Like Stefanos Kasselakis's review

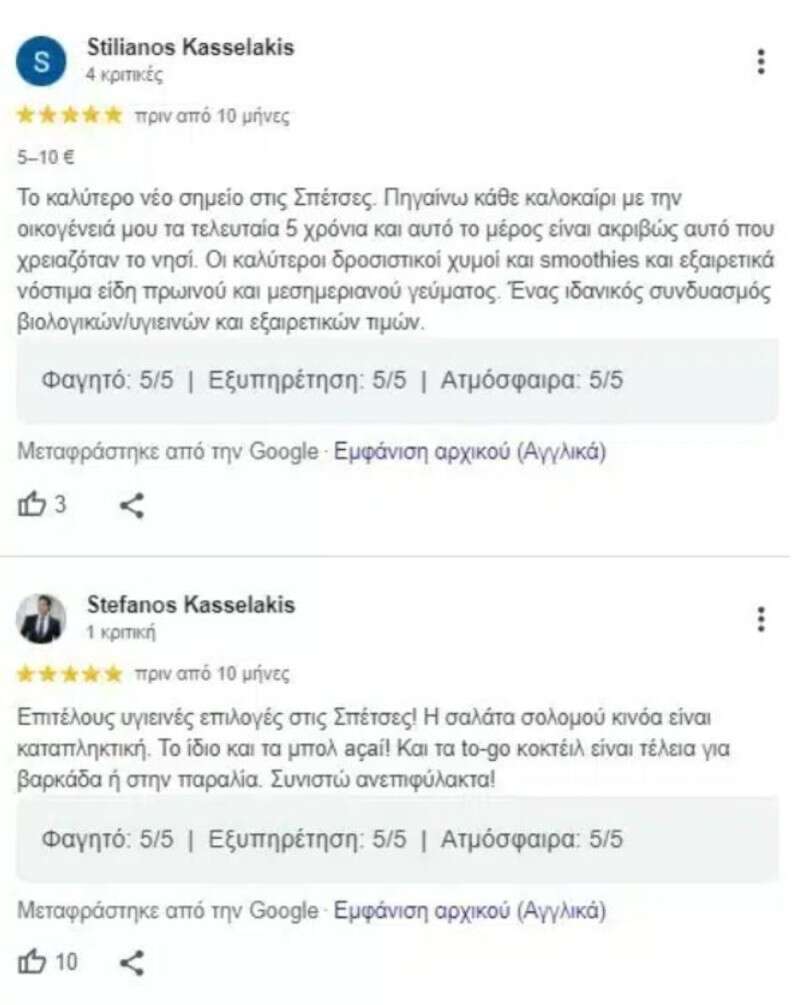click(x=32, y=963)
